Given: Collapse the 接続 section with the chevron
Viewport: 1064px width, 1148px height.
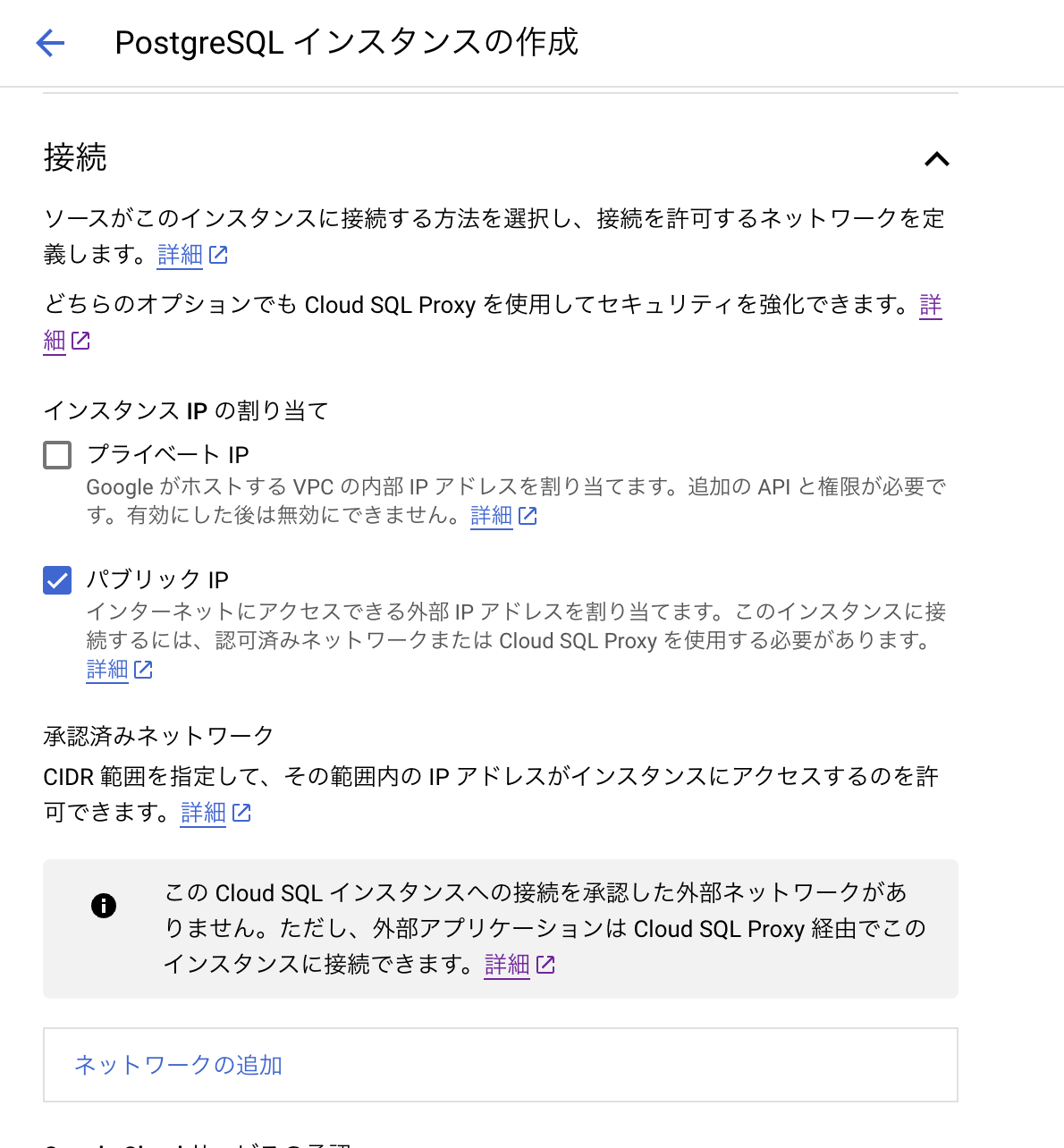Looking at the screenshot, I should [937, 159].
